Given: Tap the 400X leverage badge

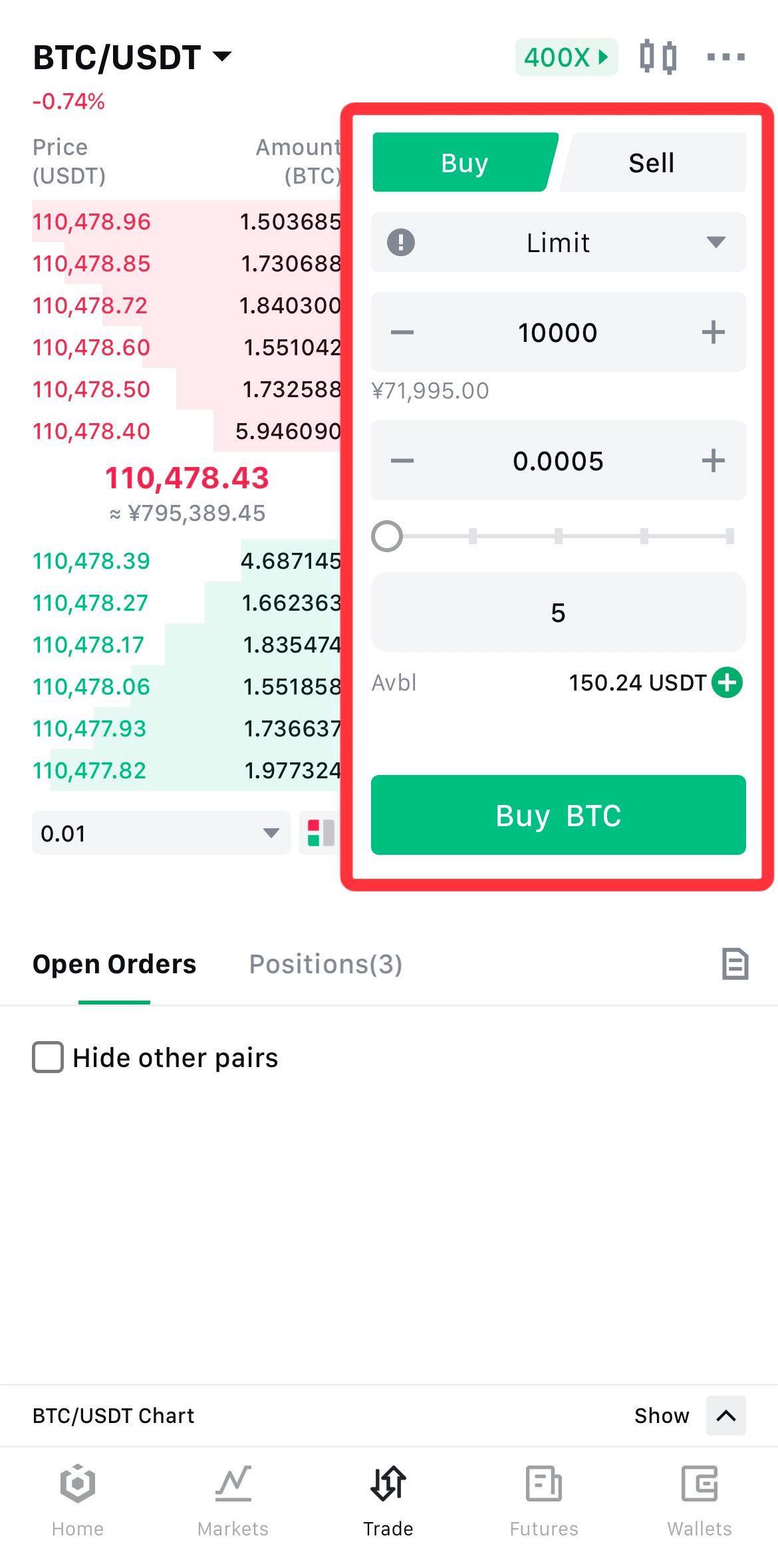Looking at the screenshot, I should point(567,57).
